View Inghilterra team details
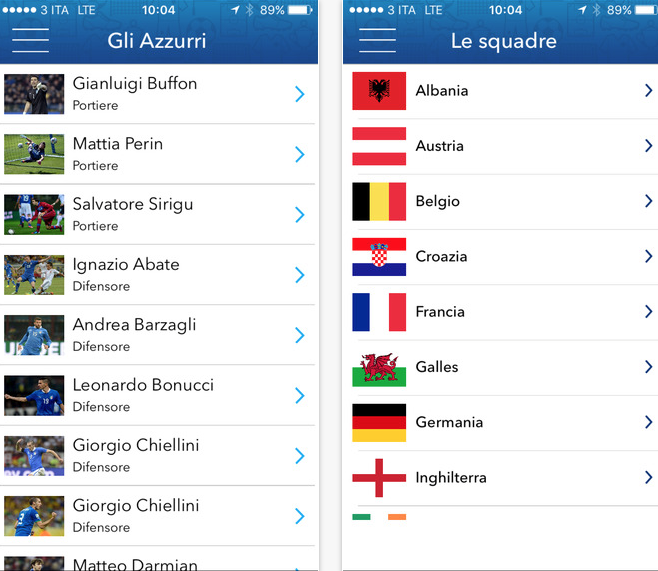Screen dimensions: 658x571 (x=500, y=478)
